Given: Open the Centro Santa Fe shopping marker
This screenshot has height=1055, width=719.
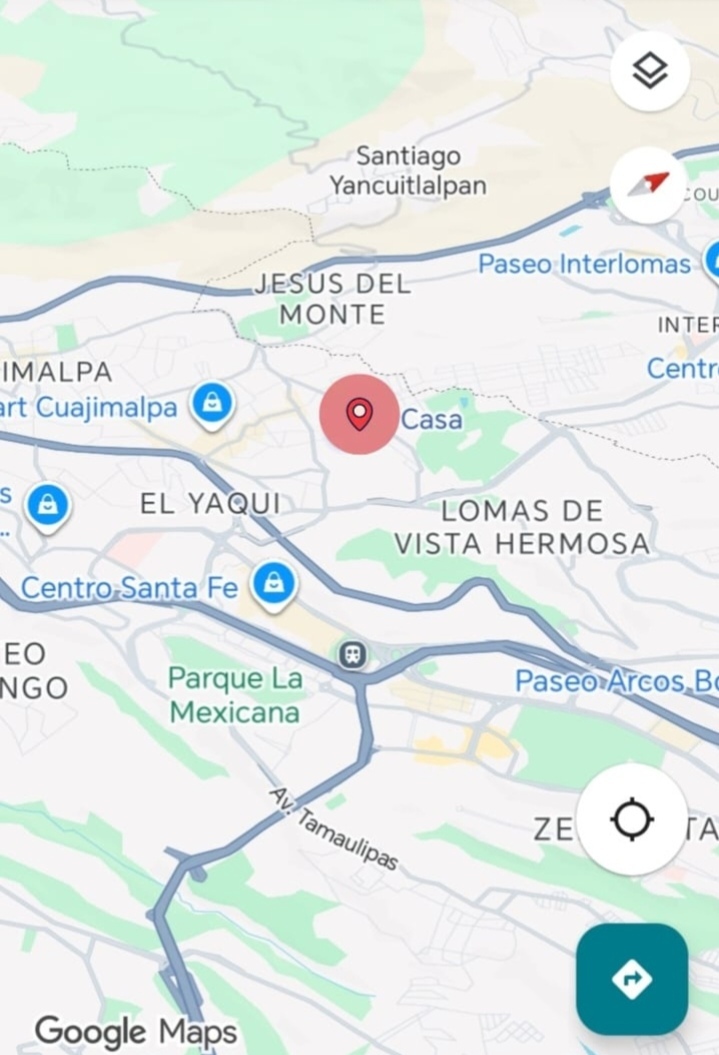Looking at the screenshot, I should tap(273, 584).
